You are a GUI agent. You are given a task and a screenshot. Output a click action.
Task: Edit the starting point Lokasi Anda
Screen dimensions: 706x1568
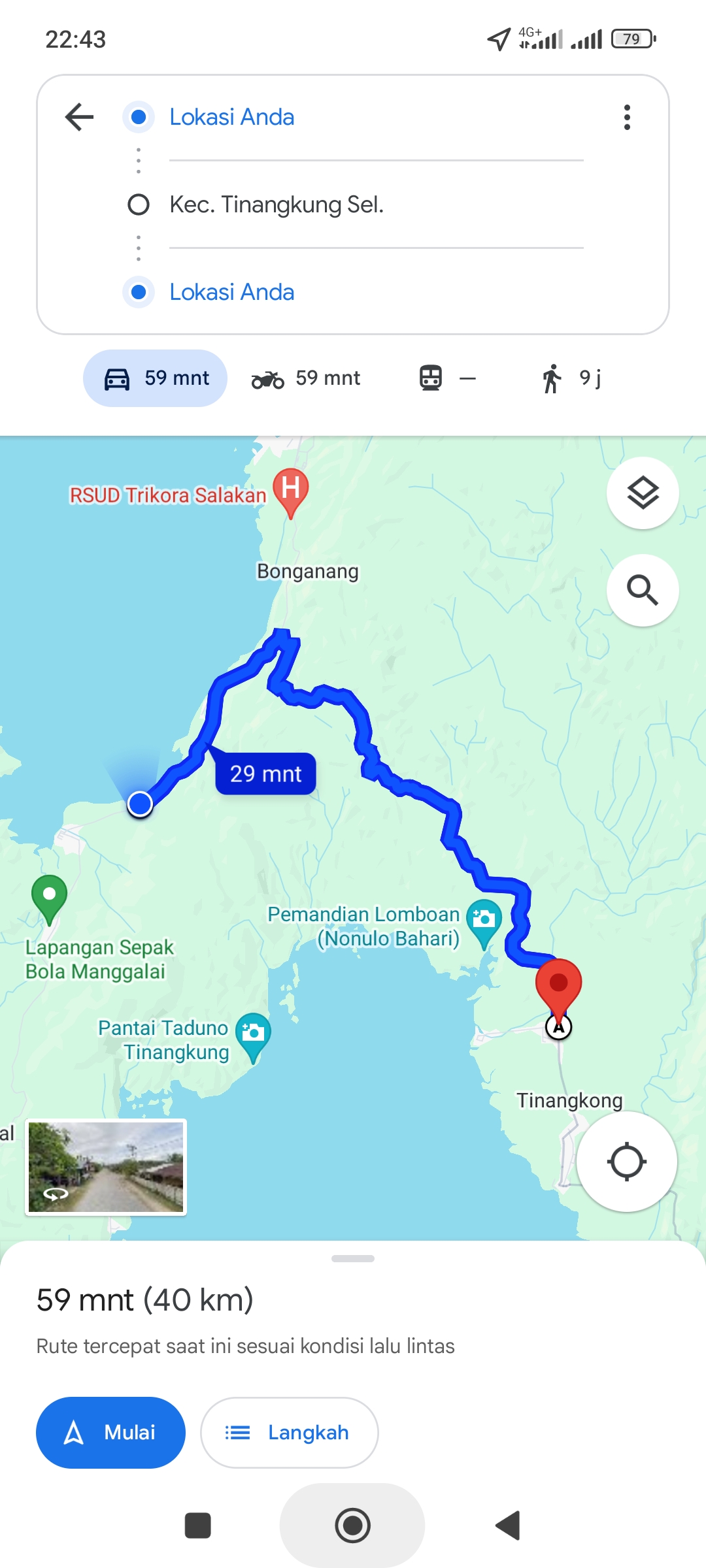[376, 117]
